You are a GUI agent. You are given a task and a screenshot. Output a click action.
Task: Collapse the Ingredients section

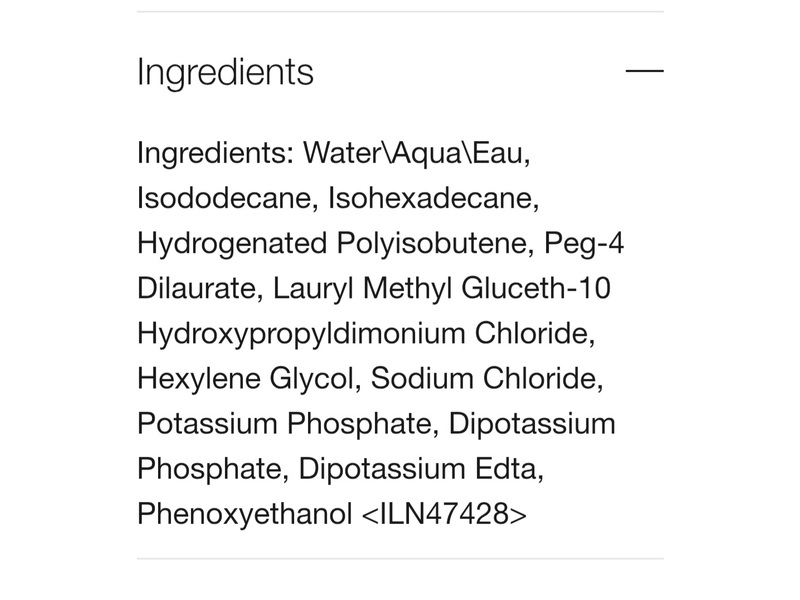click(643, 71)
